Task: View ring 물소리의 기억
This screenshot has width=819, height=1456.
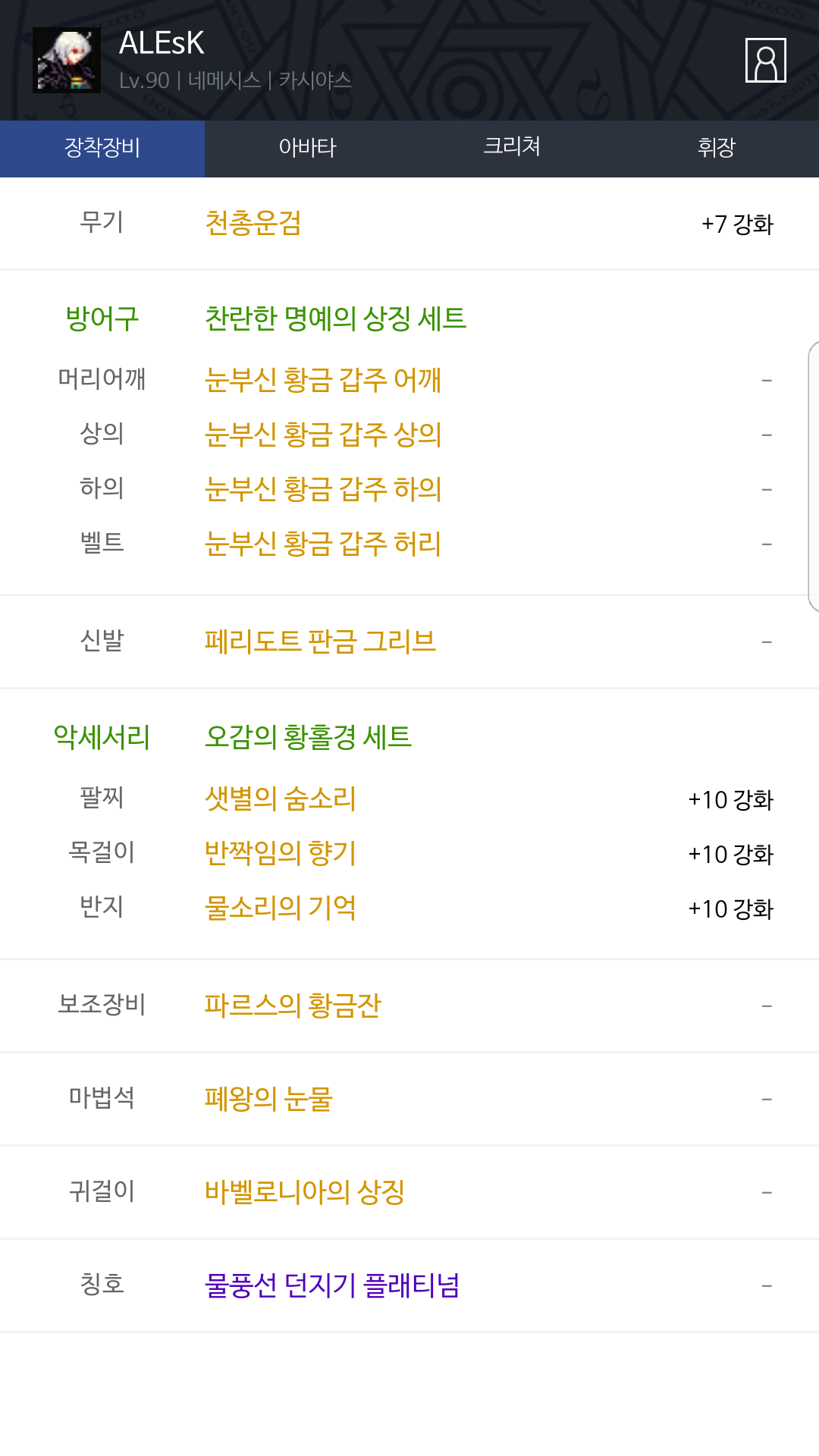Action: 280,908
